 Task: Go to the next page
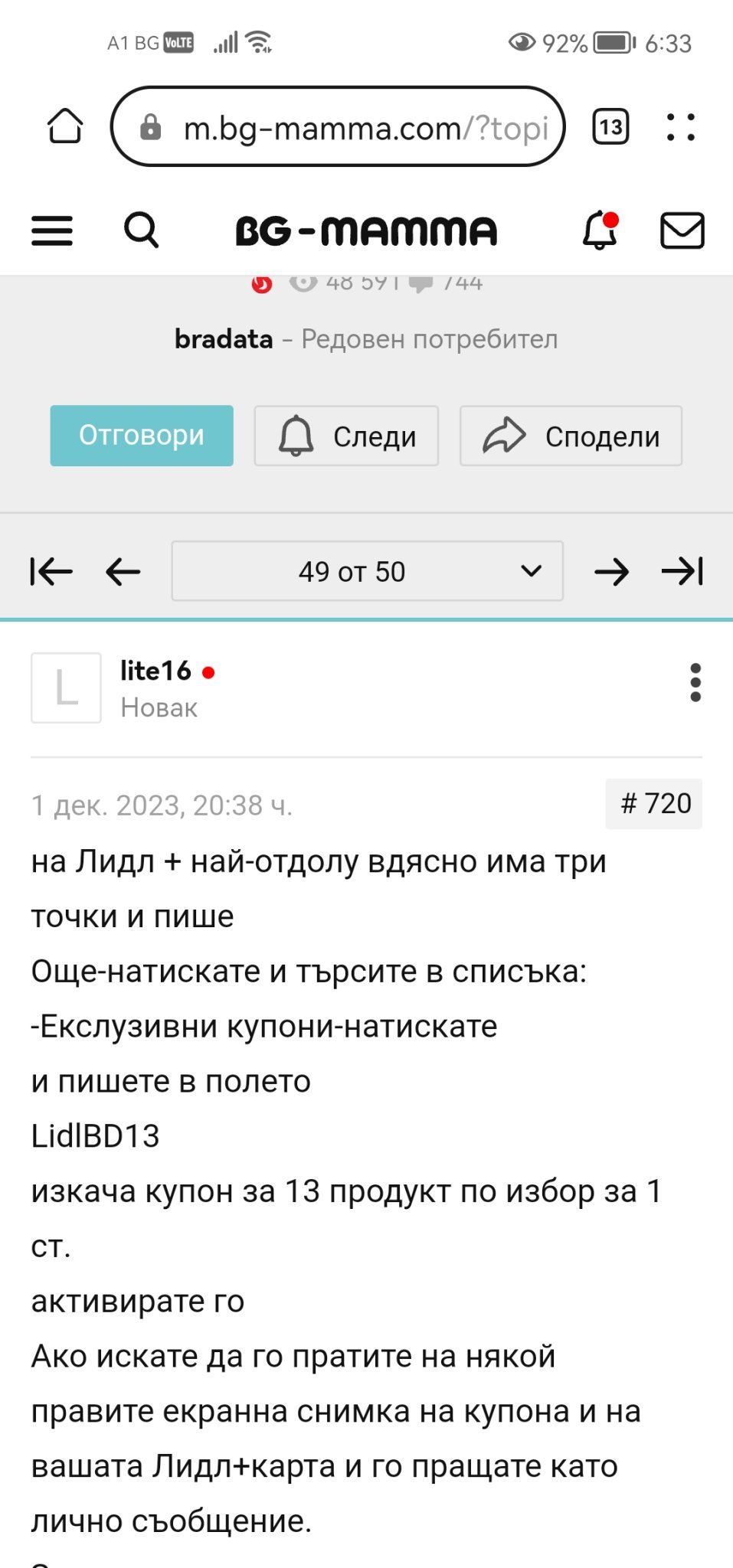(x=611, y=571)
